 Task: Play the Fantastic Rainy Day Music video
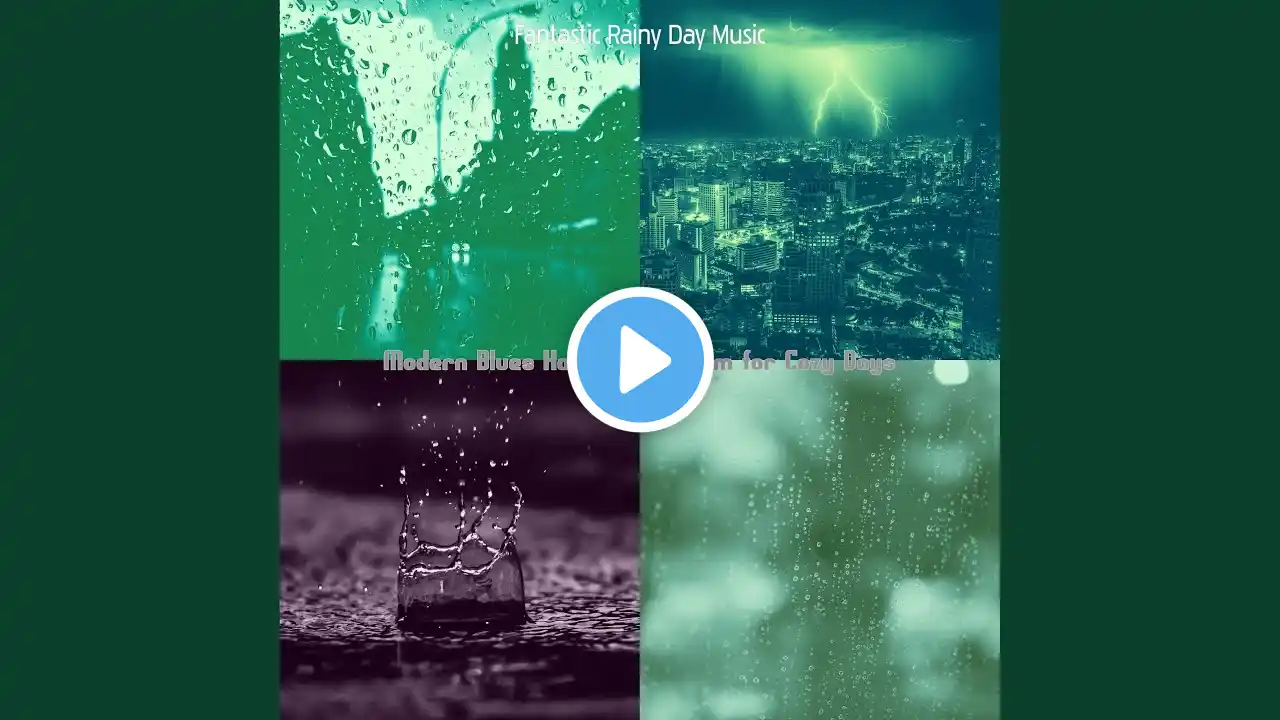pos(640,360)
